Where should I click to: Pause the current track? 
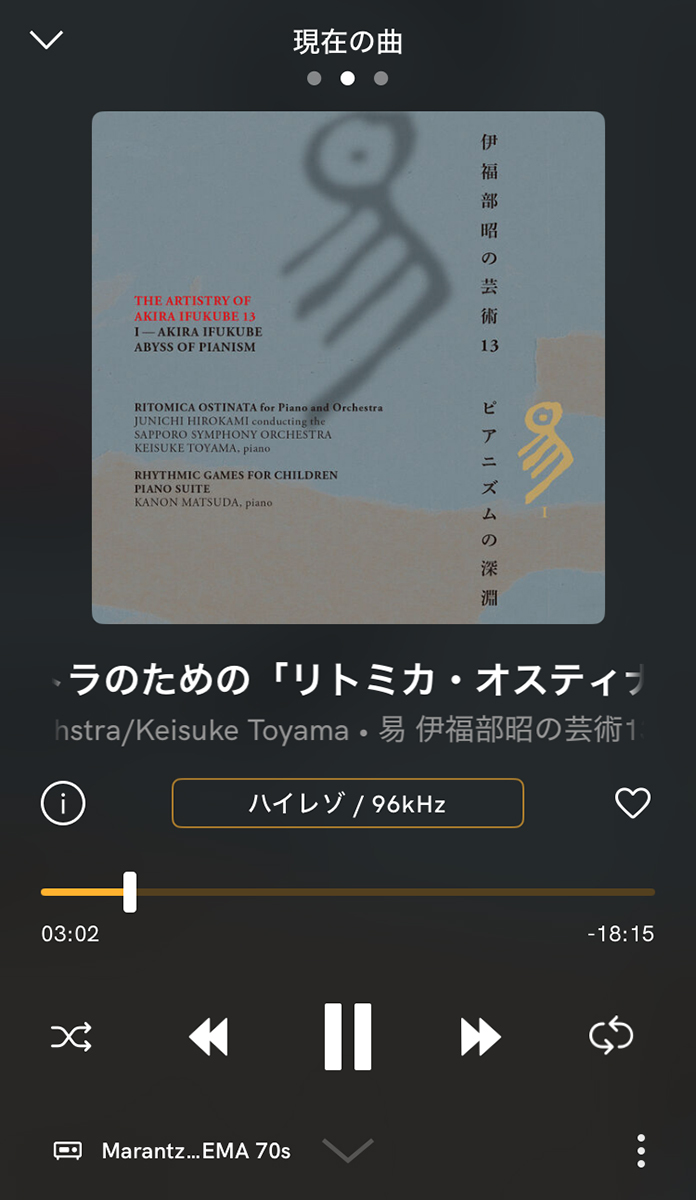click(348, 1037)
